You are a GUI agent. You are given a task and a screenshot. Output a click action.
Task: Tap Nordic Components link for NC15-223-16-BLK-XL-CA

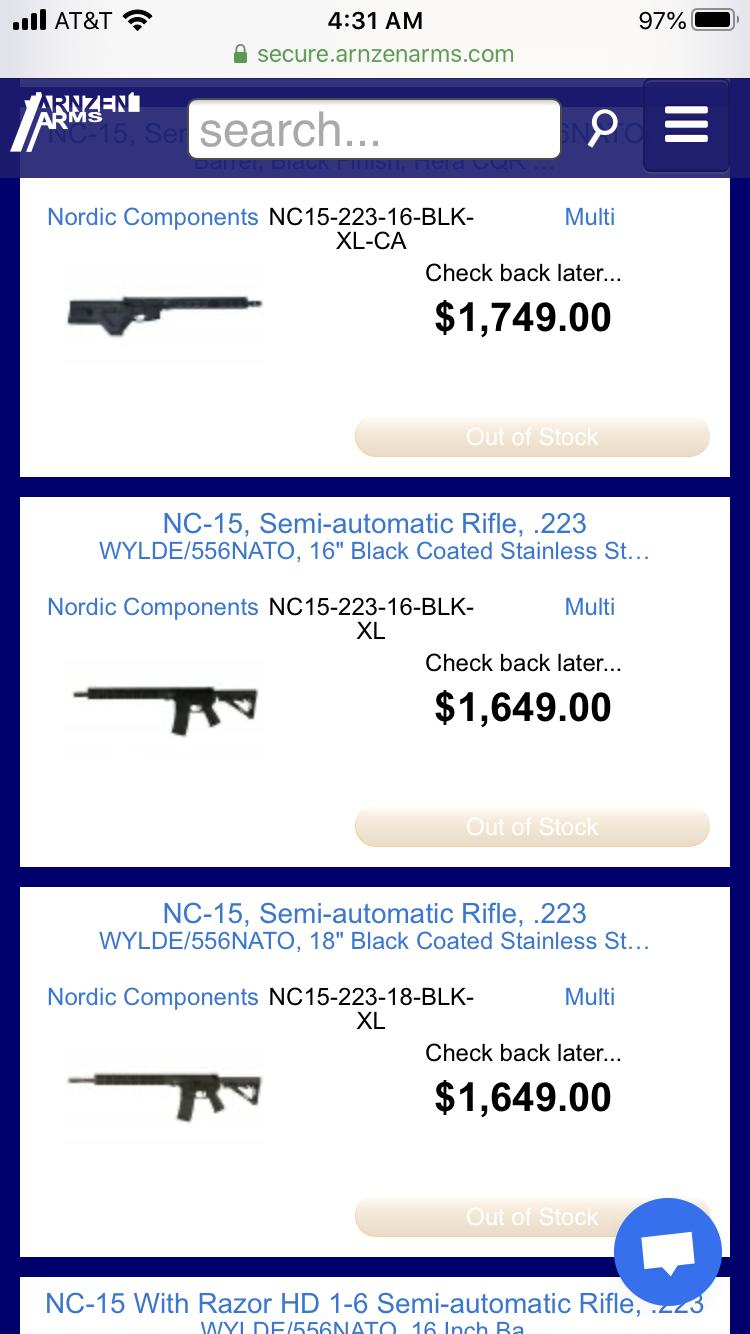(x=153, y=217)
